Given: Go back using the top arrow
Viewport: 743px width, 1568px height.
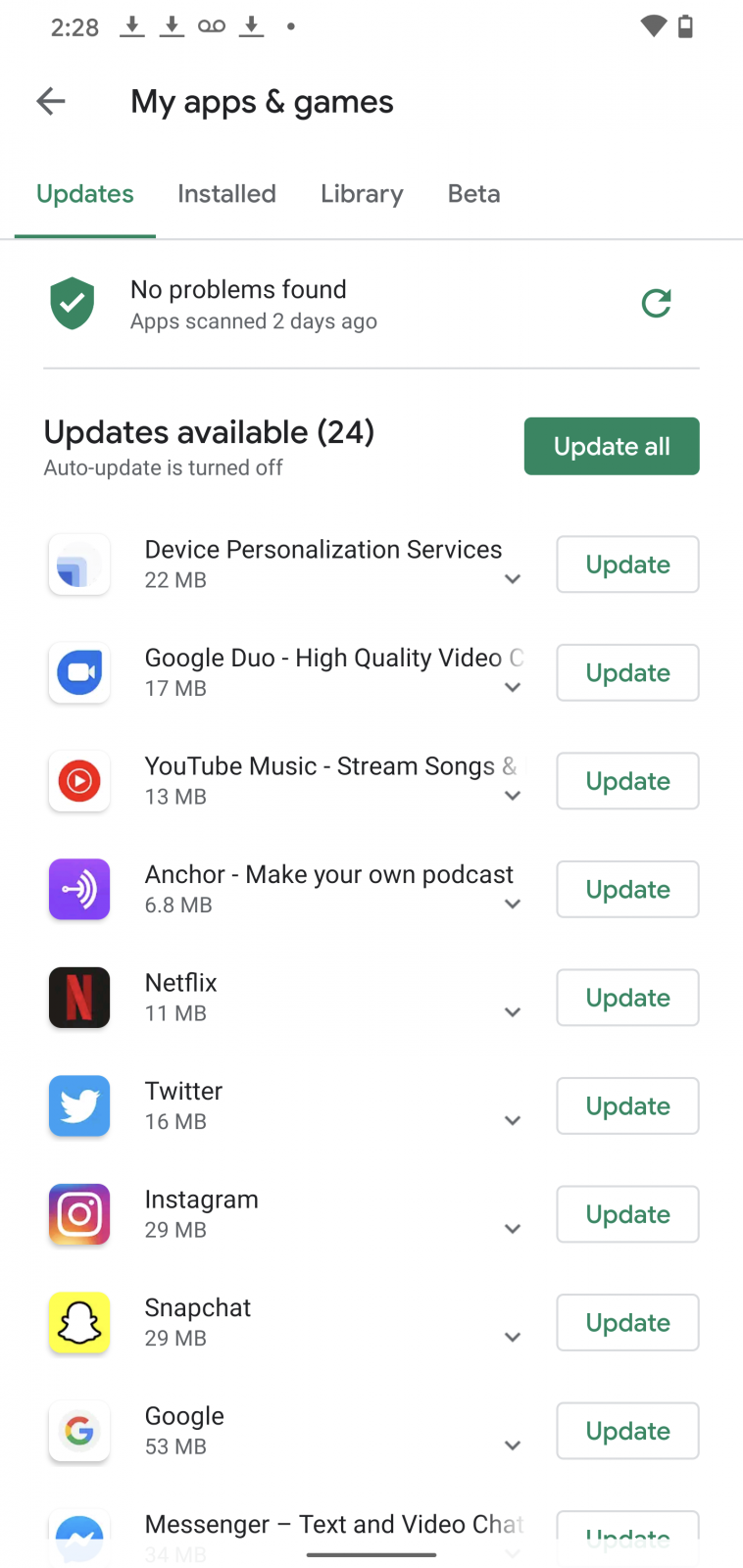Looking at the screenshot, I should coord(51,101).
